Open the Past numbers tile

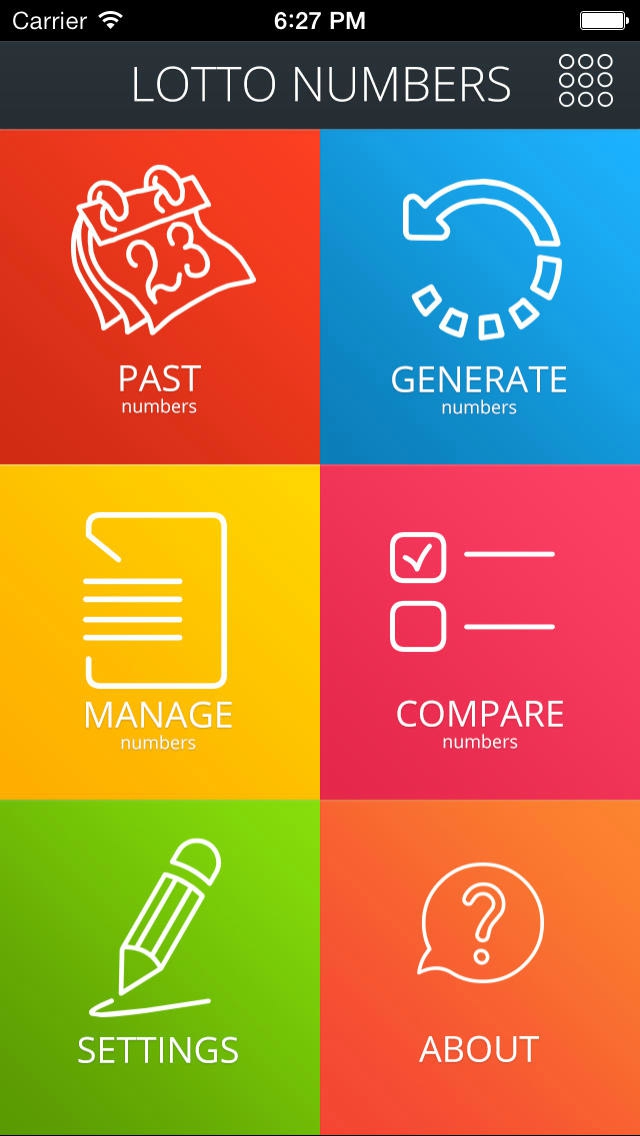pyautogui.click(x=160, y=296)
